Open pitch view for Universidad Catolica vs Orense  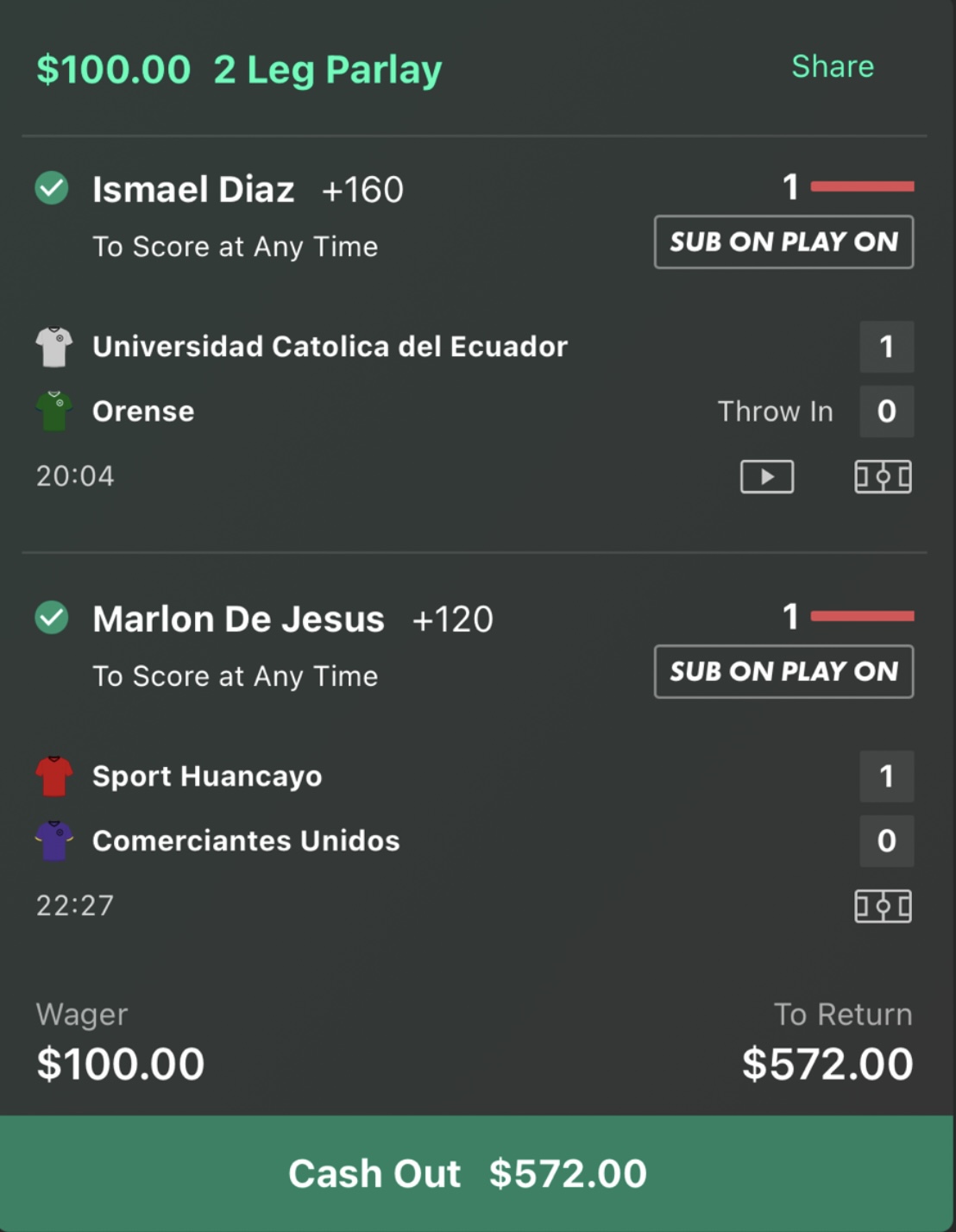883,476
